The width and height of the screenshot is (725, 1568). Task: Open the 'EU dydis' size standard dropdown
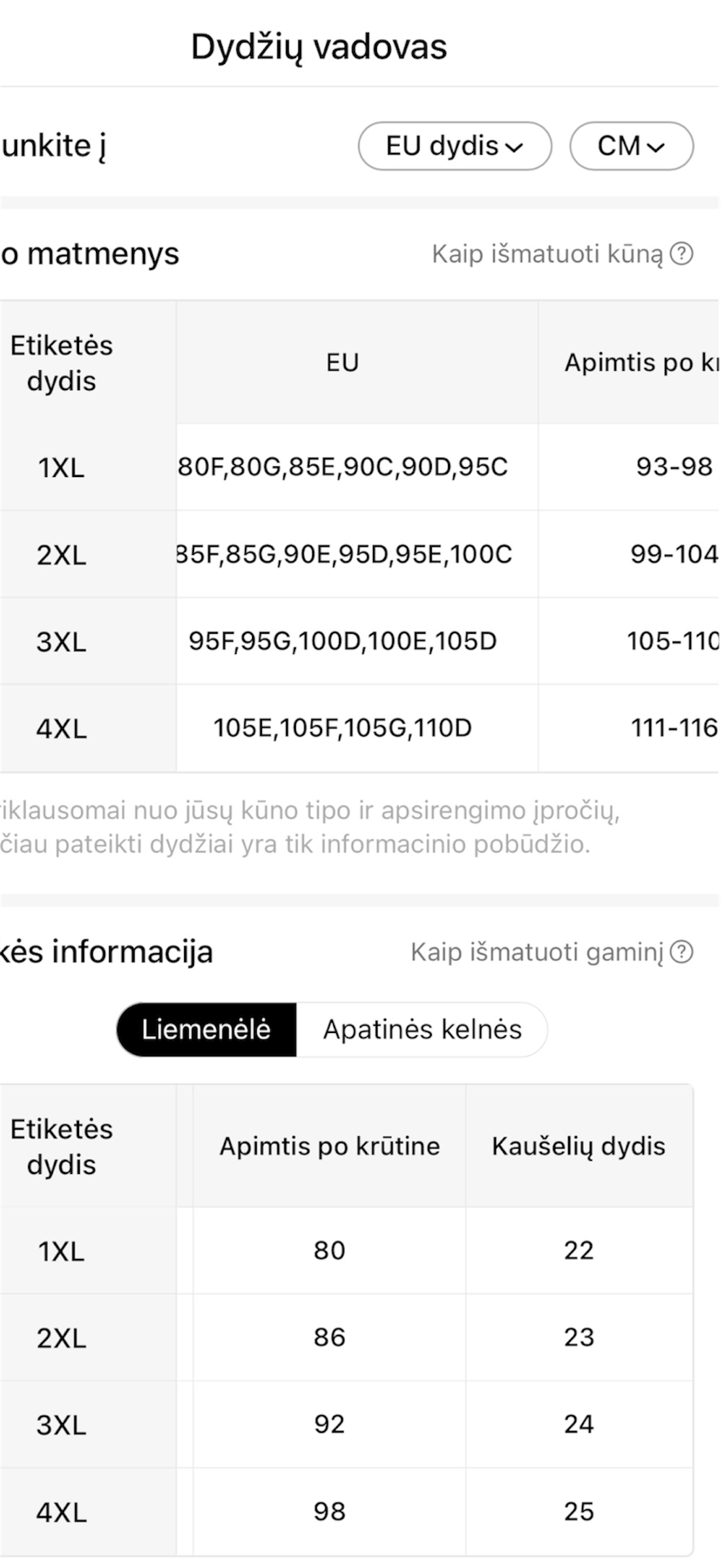pos(454,146)
